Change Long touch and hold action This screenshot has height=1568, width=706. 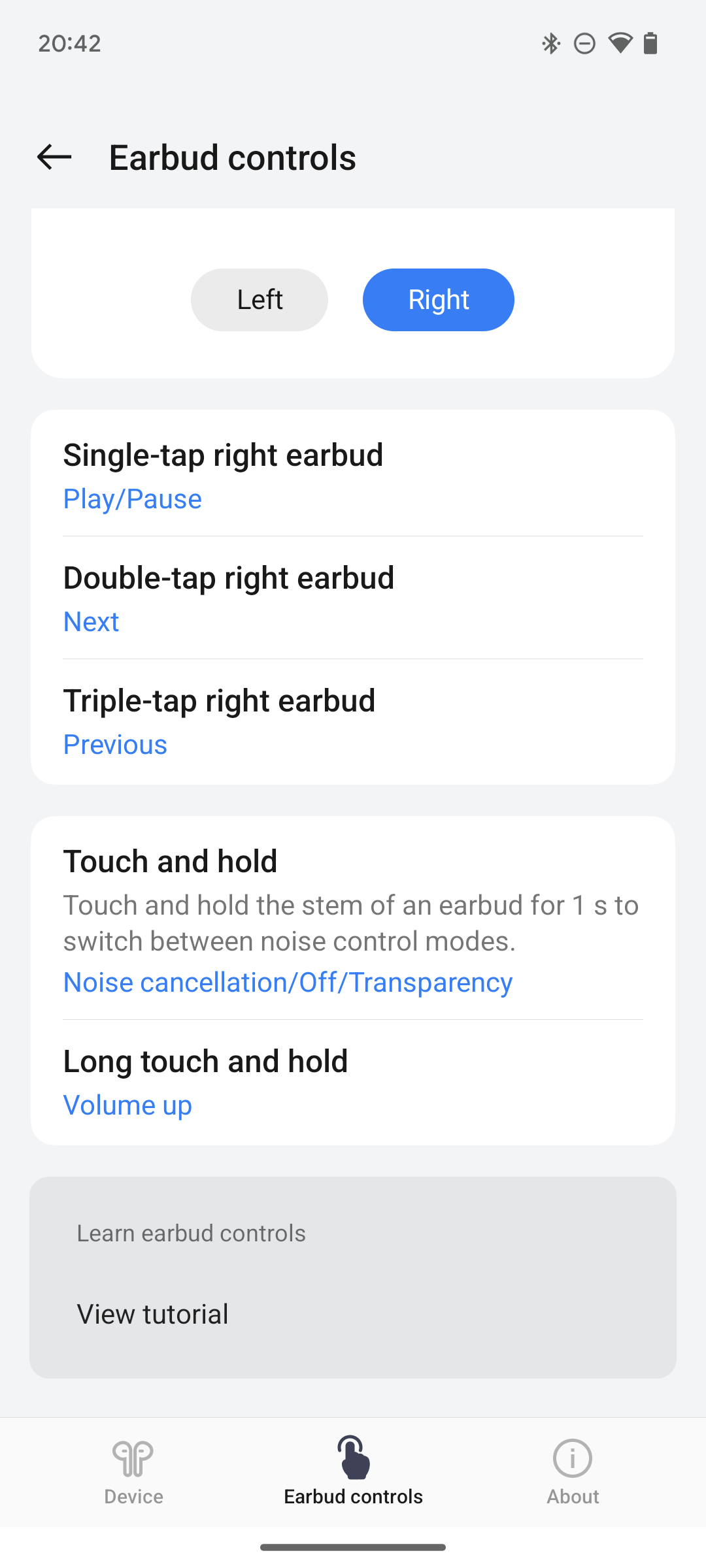(353, 1082)
